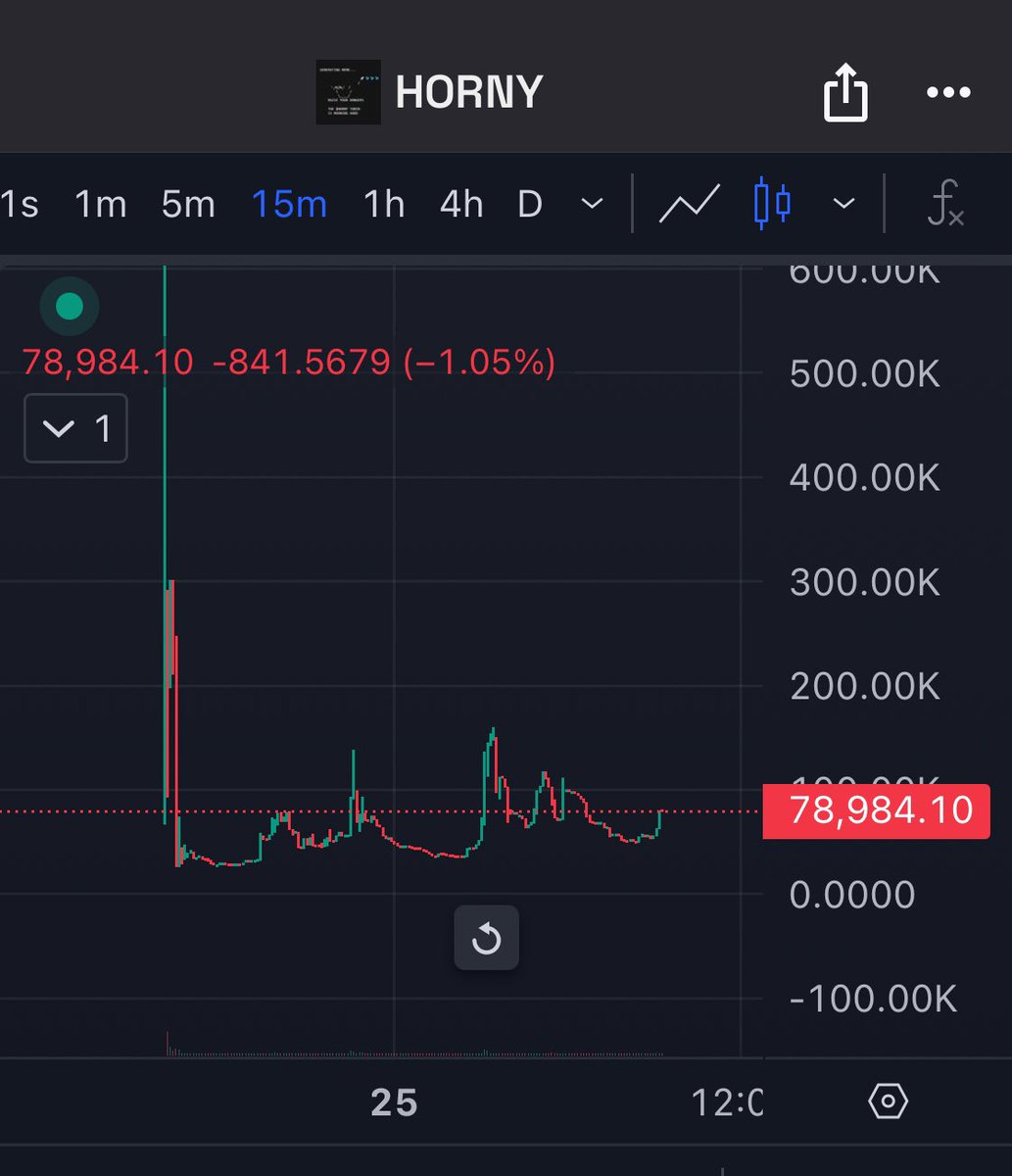This screenshot has width=1012, height=1176.
Task: Select the daily D interval
Action: pos(530,205)
